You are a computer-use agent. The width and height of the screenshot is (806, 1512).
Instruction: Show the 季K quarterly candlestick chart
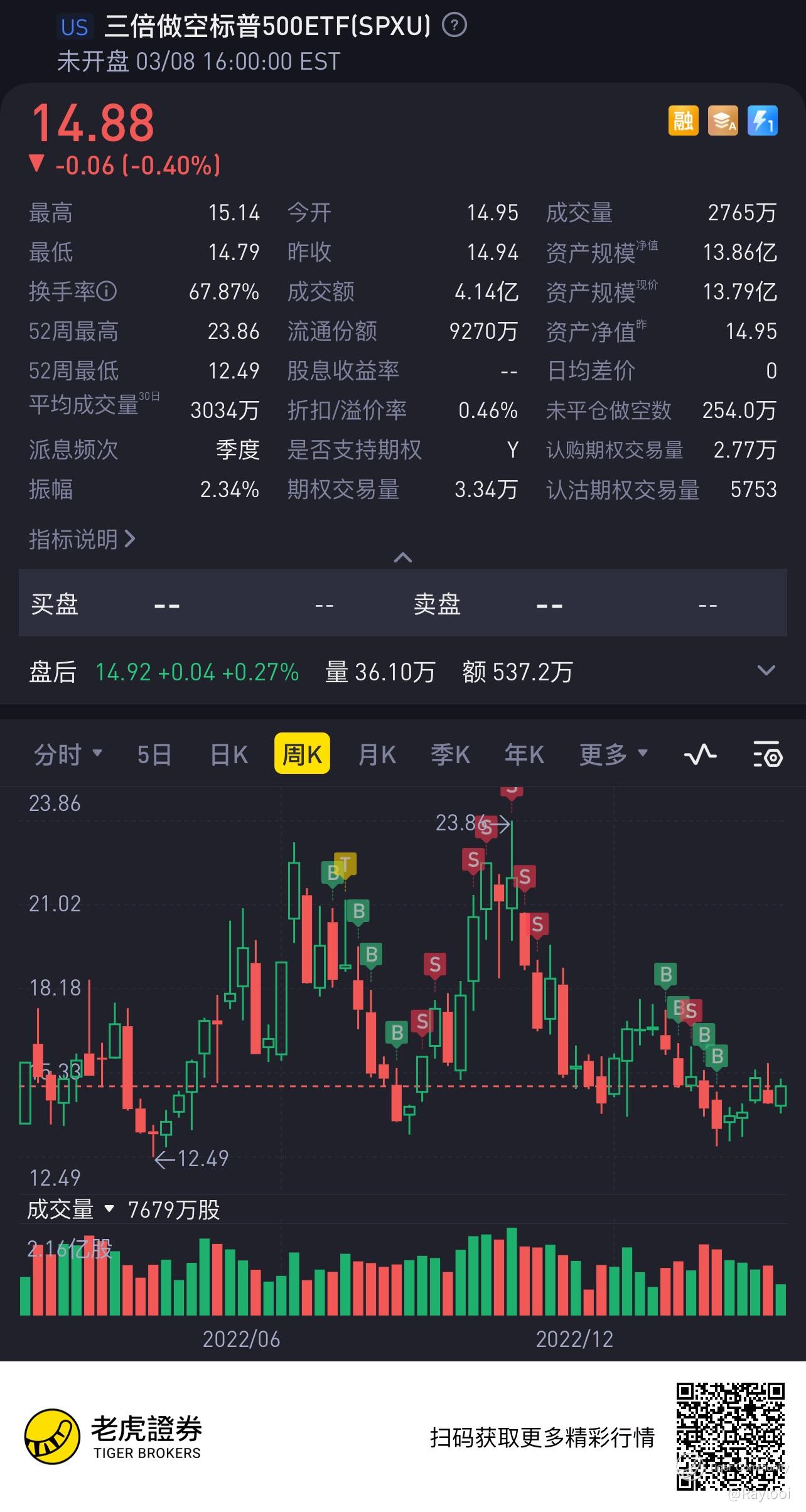click(x=451, y=754)
